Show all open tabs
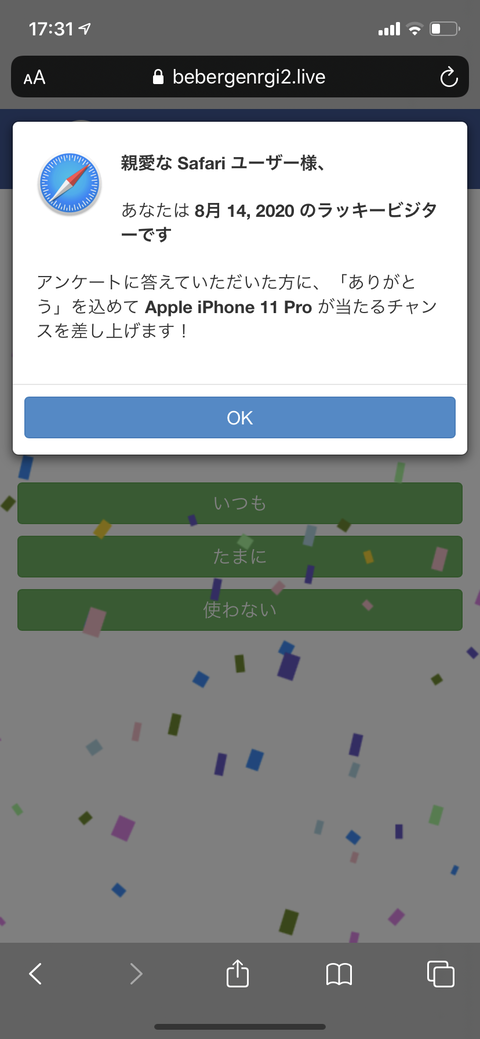The width and height of the screenshot is (480, 1039). coord(441,973)
